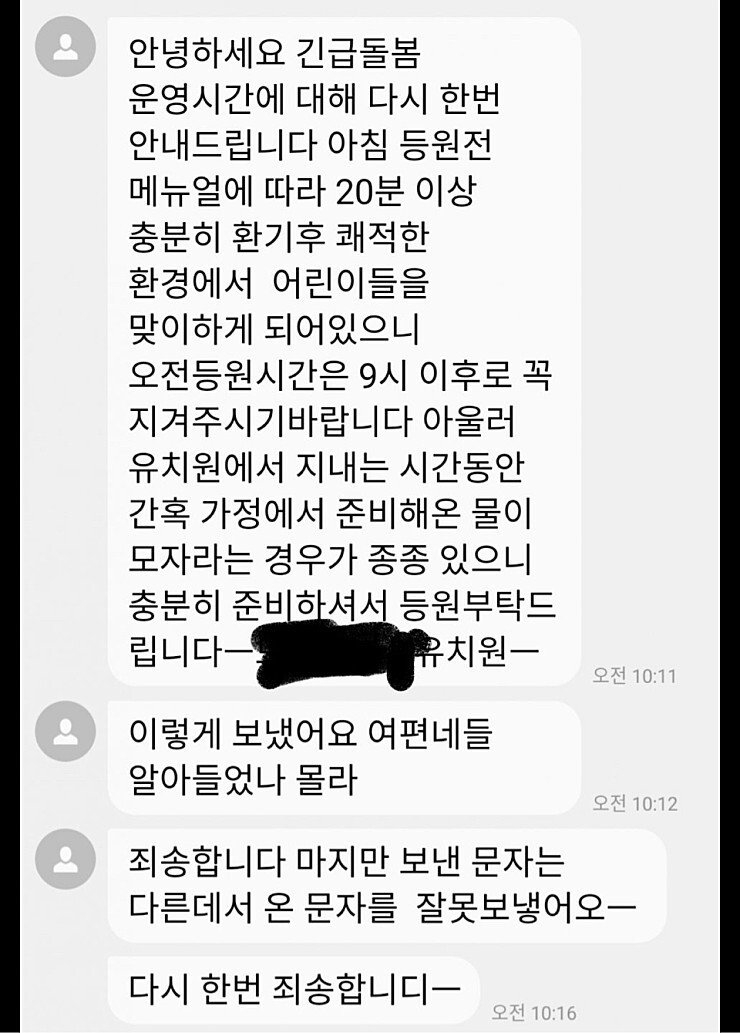Select the 오전 10:12 timestamp label
740x1033 pixels.
click(634, 801)
